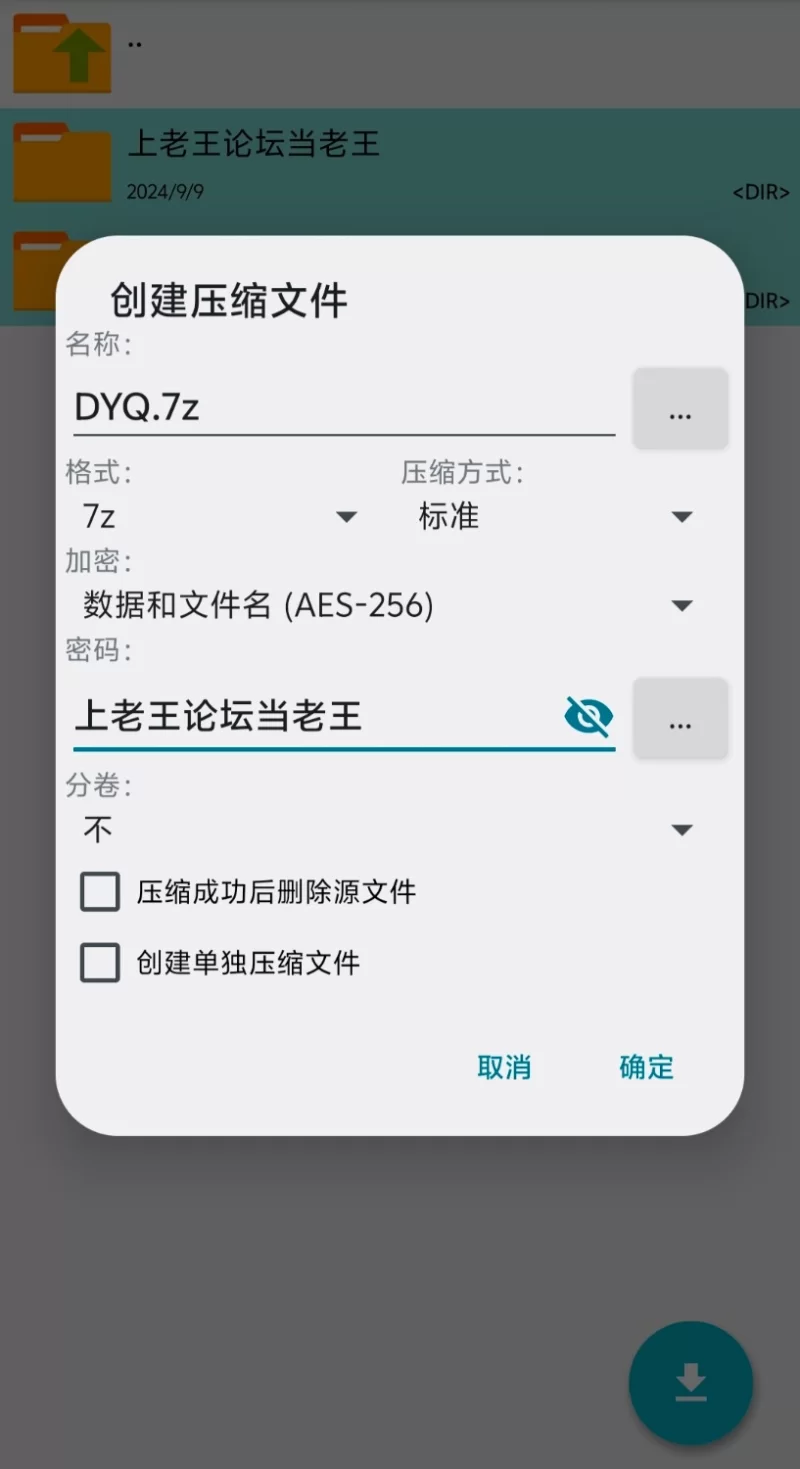The height and width of the screenshot is (1469, 800).
Task: Confirm with the 确定 button
Action: point(646,1067)
